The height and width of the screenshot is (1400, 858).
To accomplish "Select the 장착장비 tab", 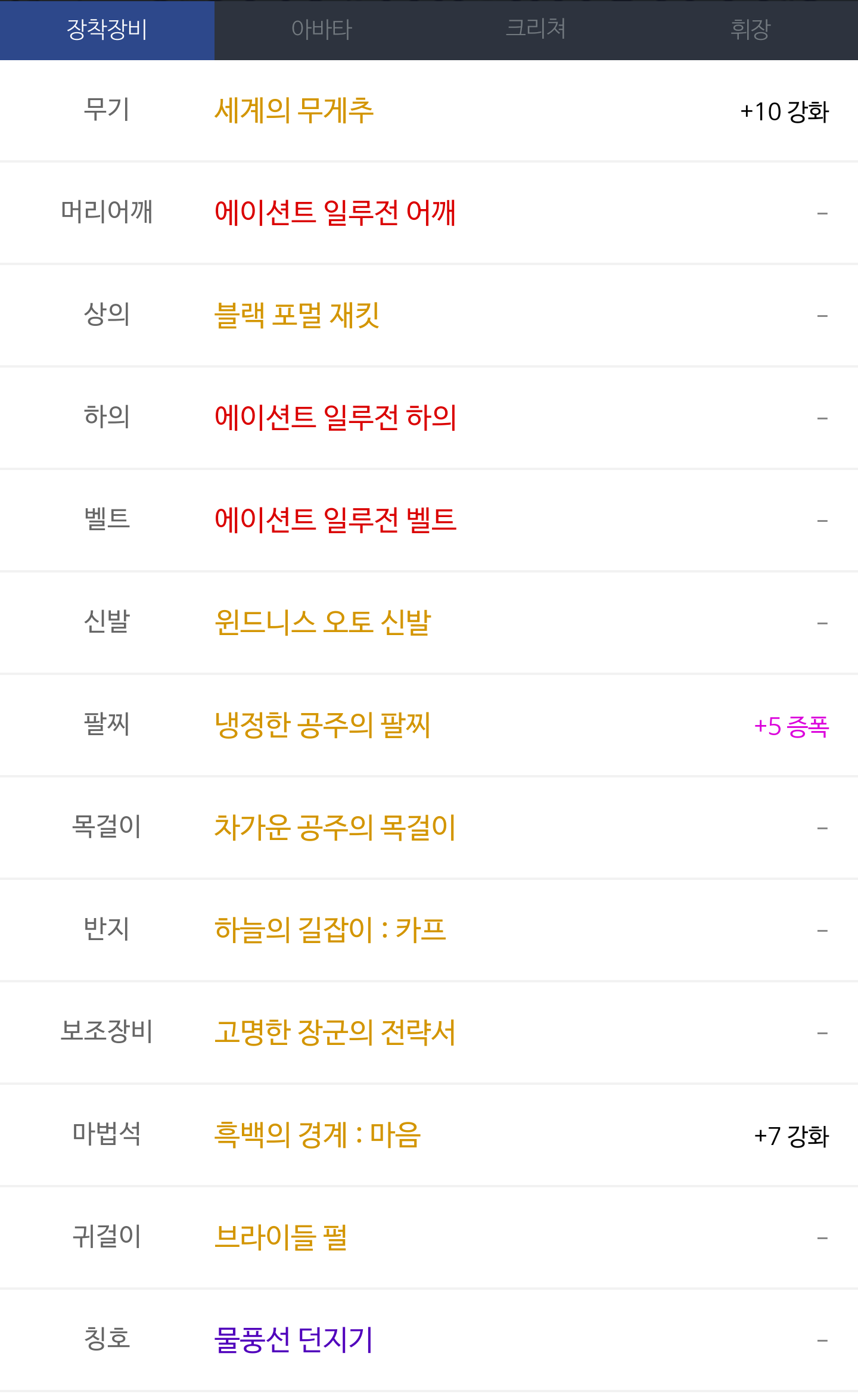I will tap(107, 30).
